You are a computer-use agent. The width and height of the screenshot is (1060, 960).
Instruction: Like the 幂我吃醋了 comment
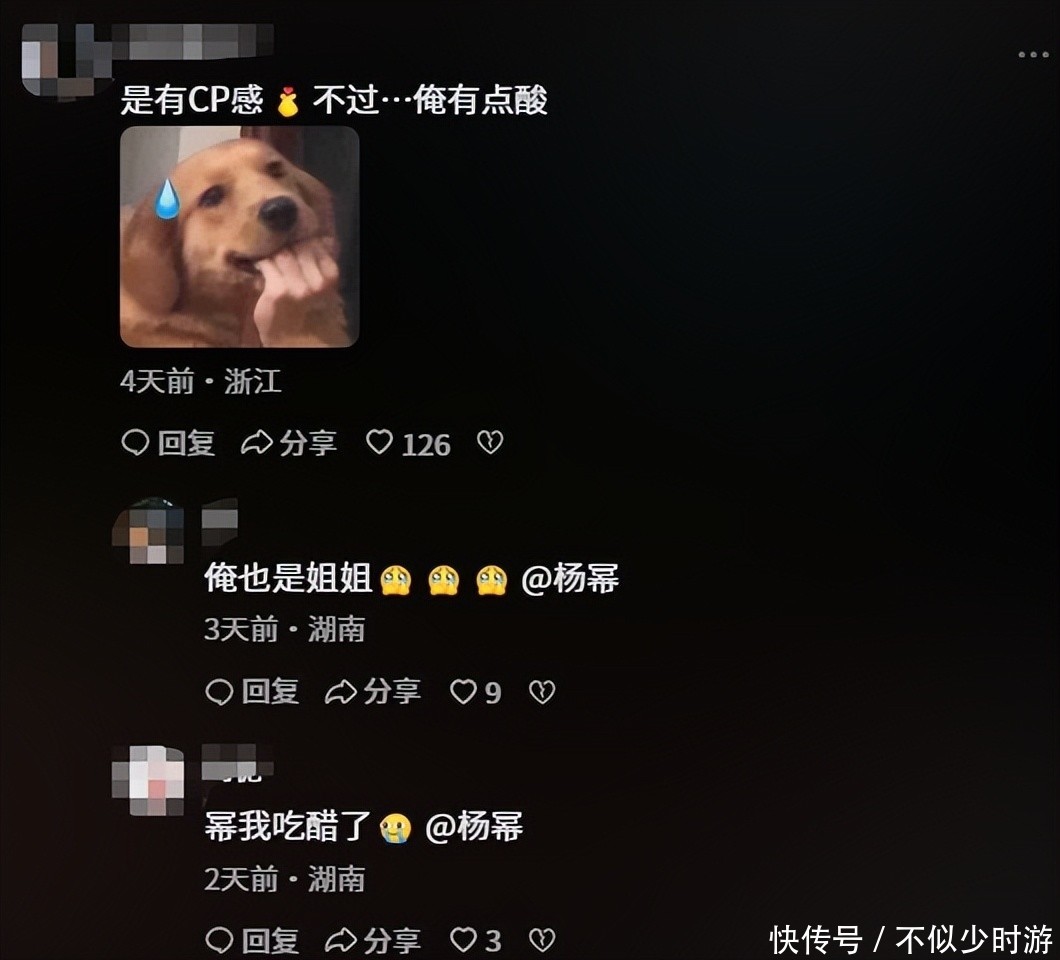[x=475, y=940]
